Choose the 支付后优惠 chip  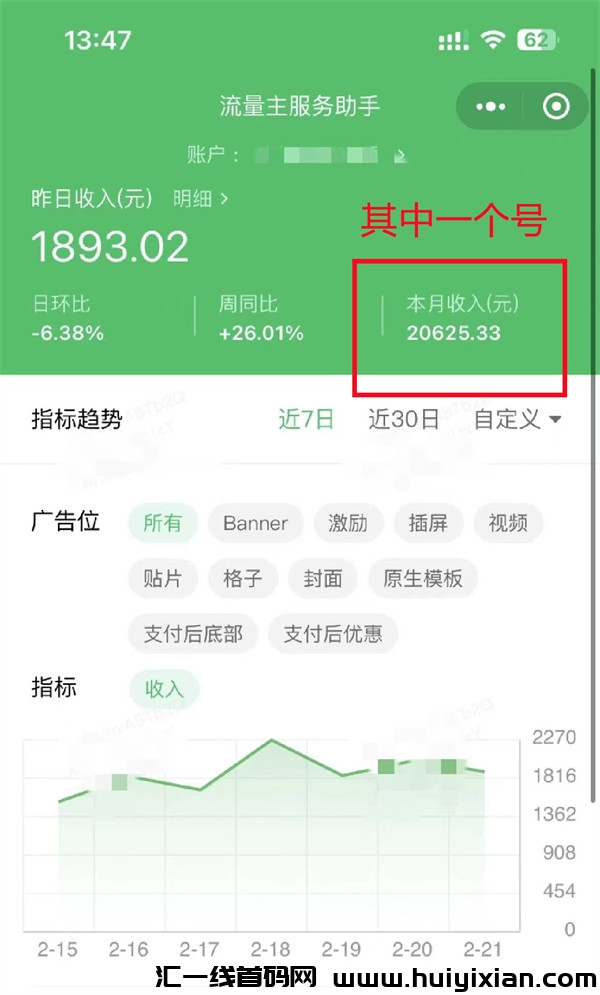tap(333, 634)
